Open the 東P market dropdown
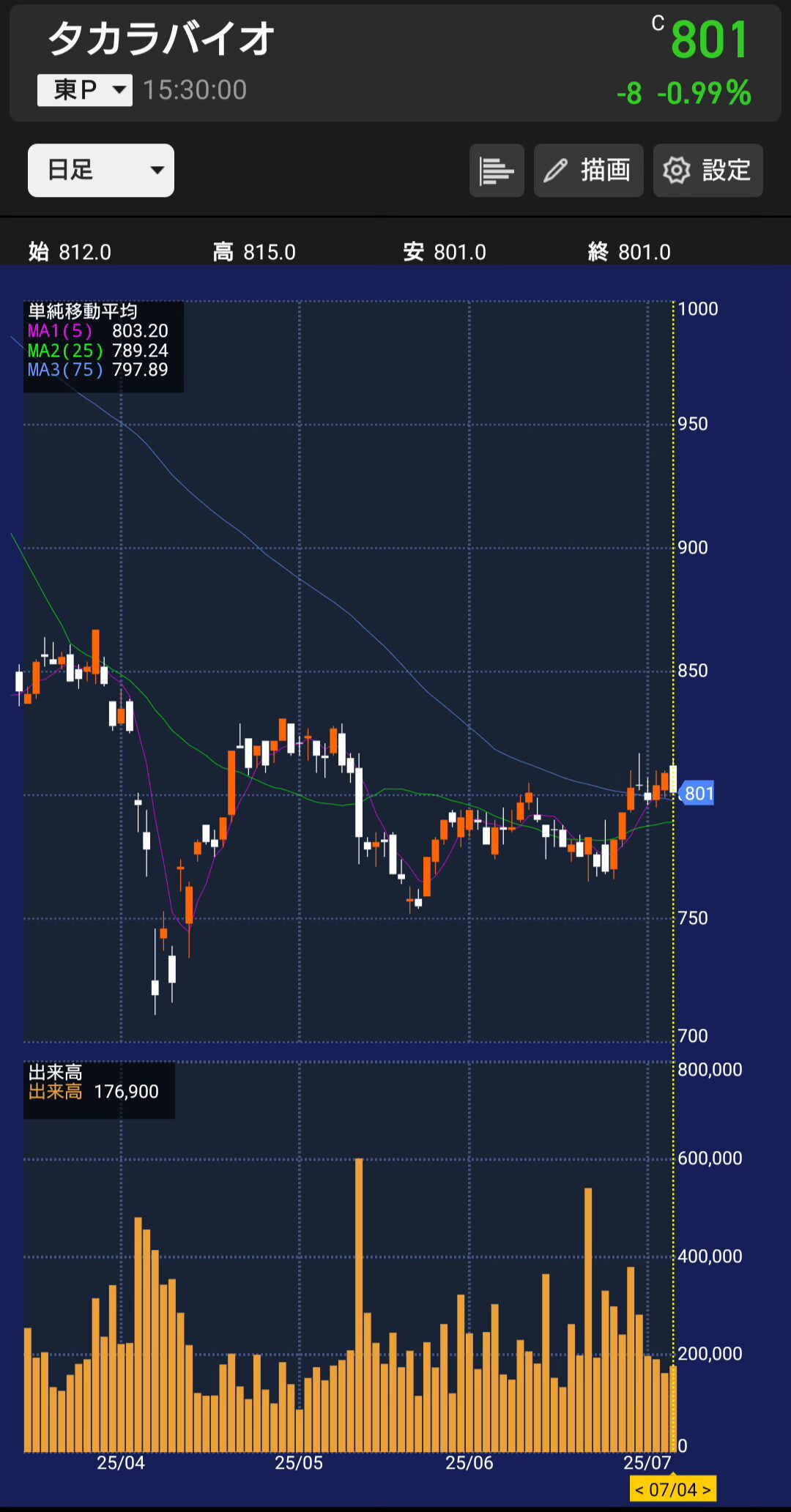 [85, 90]
